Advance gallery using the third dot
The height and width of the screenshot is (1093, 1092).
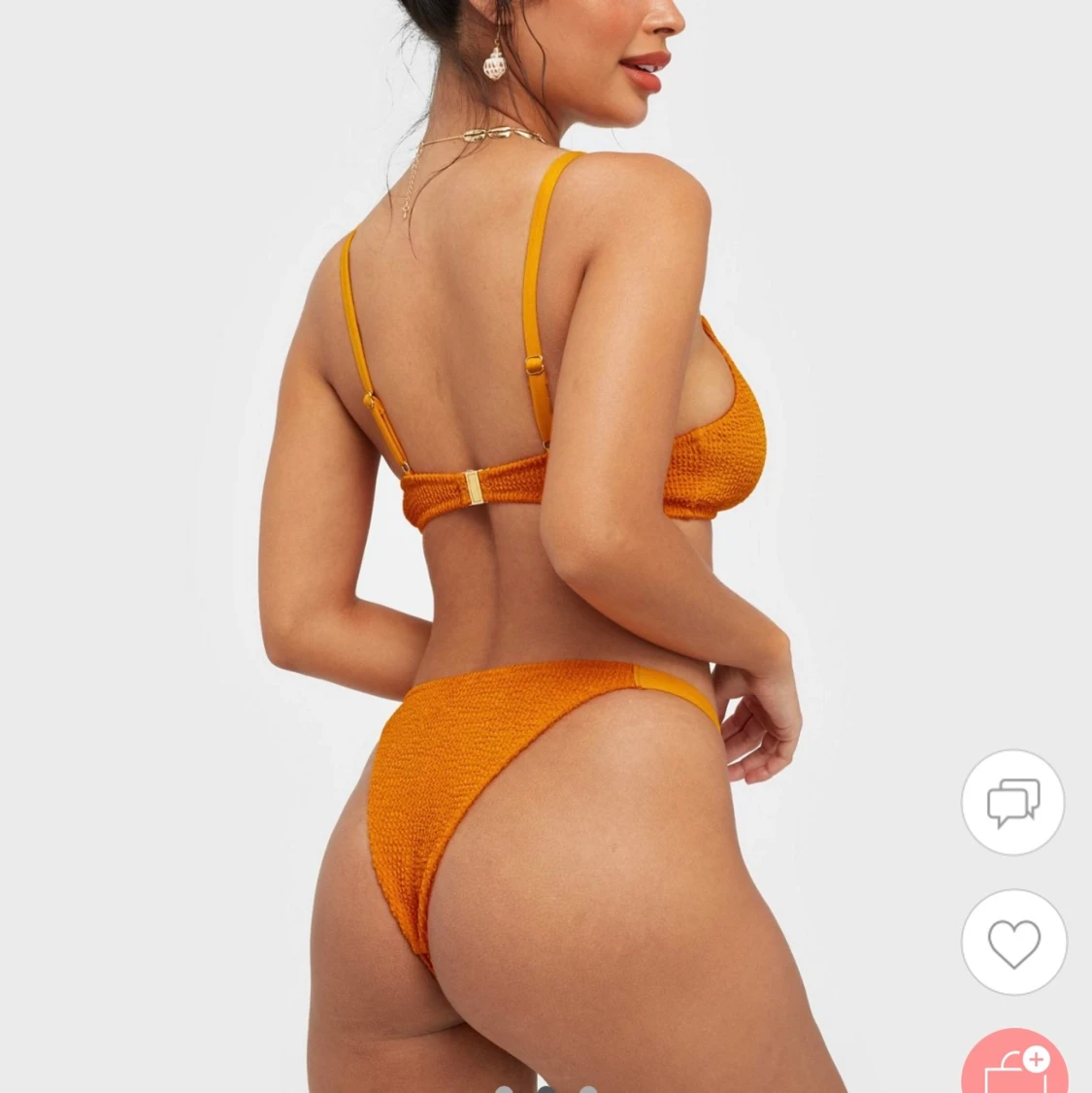588,1090
